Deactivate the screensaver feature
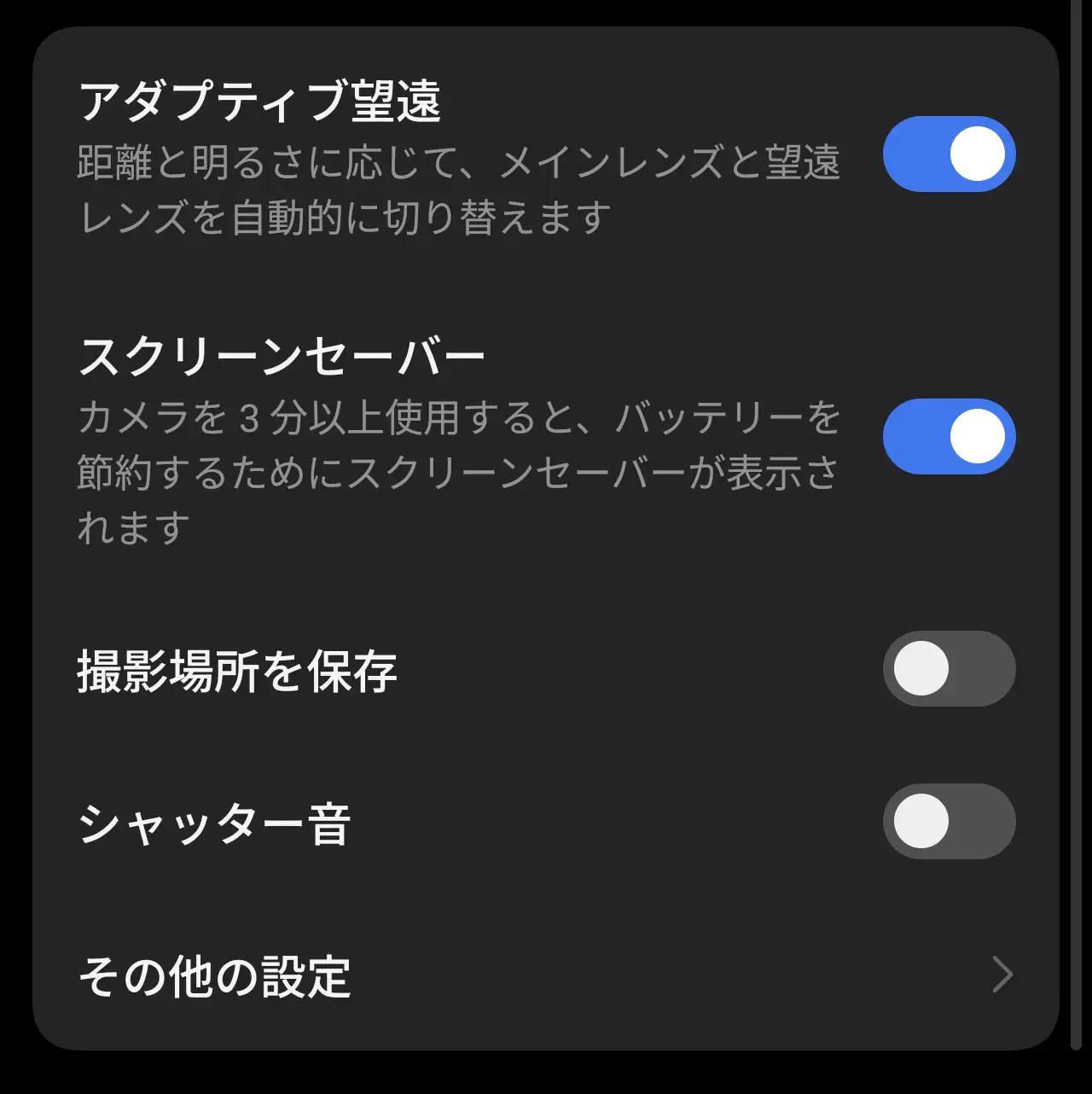Viewport: 1092px width, 1094px height. point(950,435)
